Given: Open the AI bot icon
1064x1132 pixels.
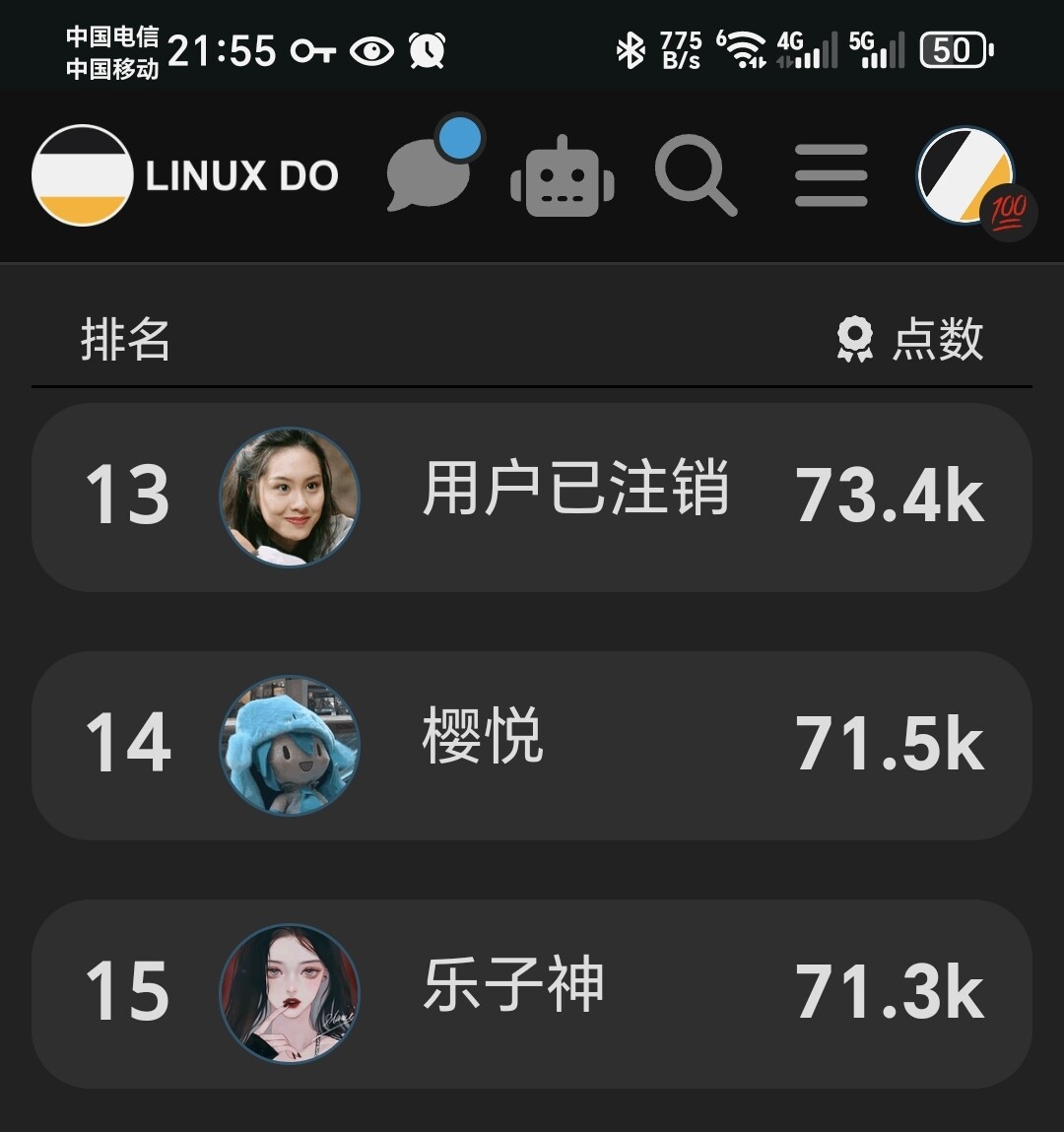Looking at the screenshot, I should pyautogui.click(x=563, y=177).
